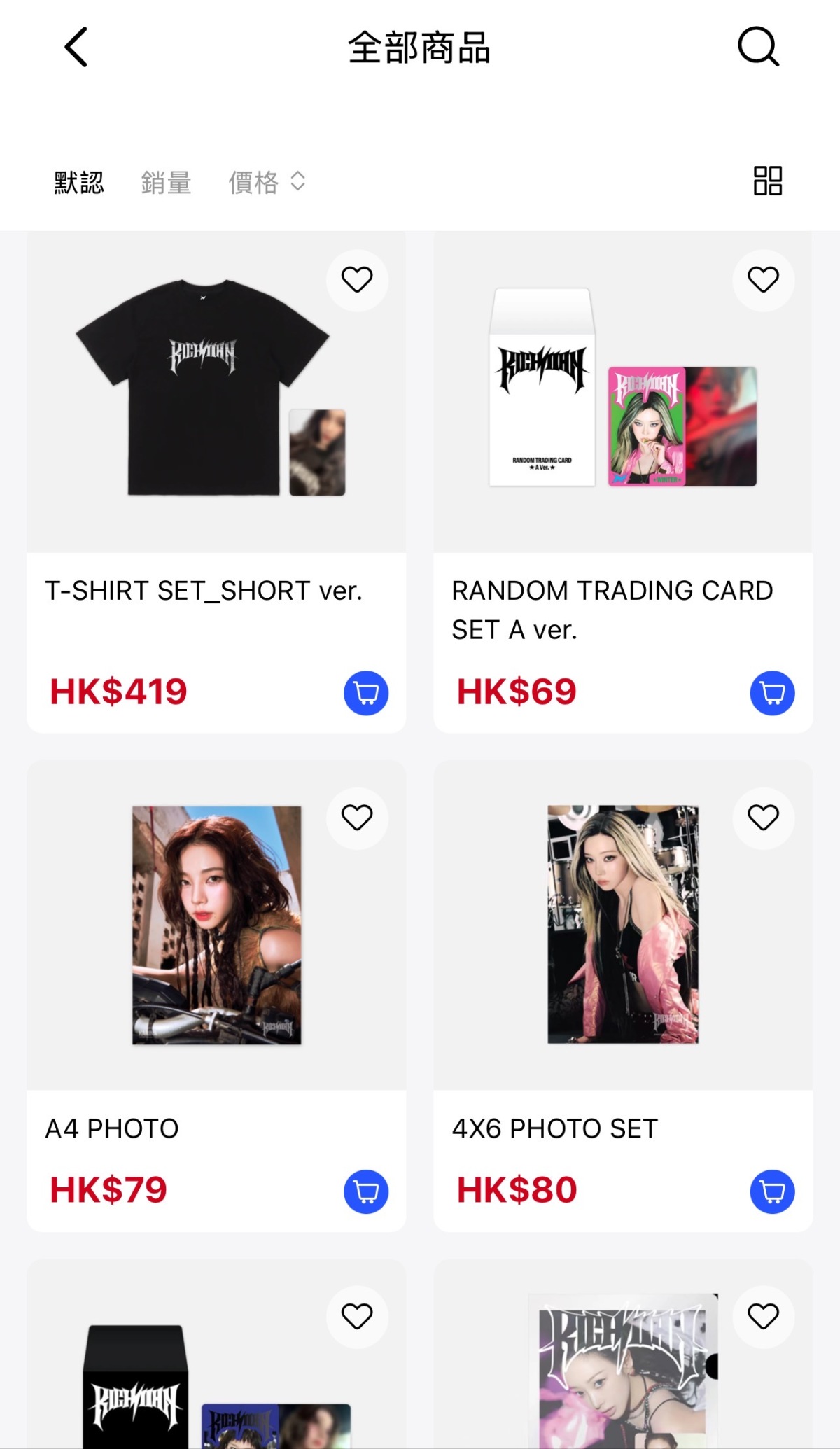Favorite the T-SHIRT SET_SHORT ver. item
Viewport: 840px width, 1449px height.
[357, 280]
